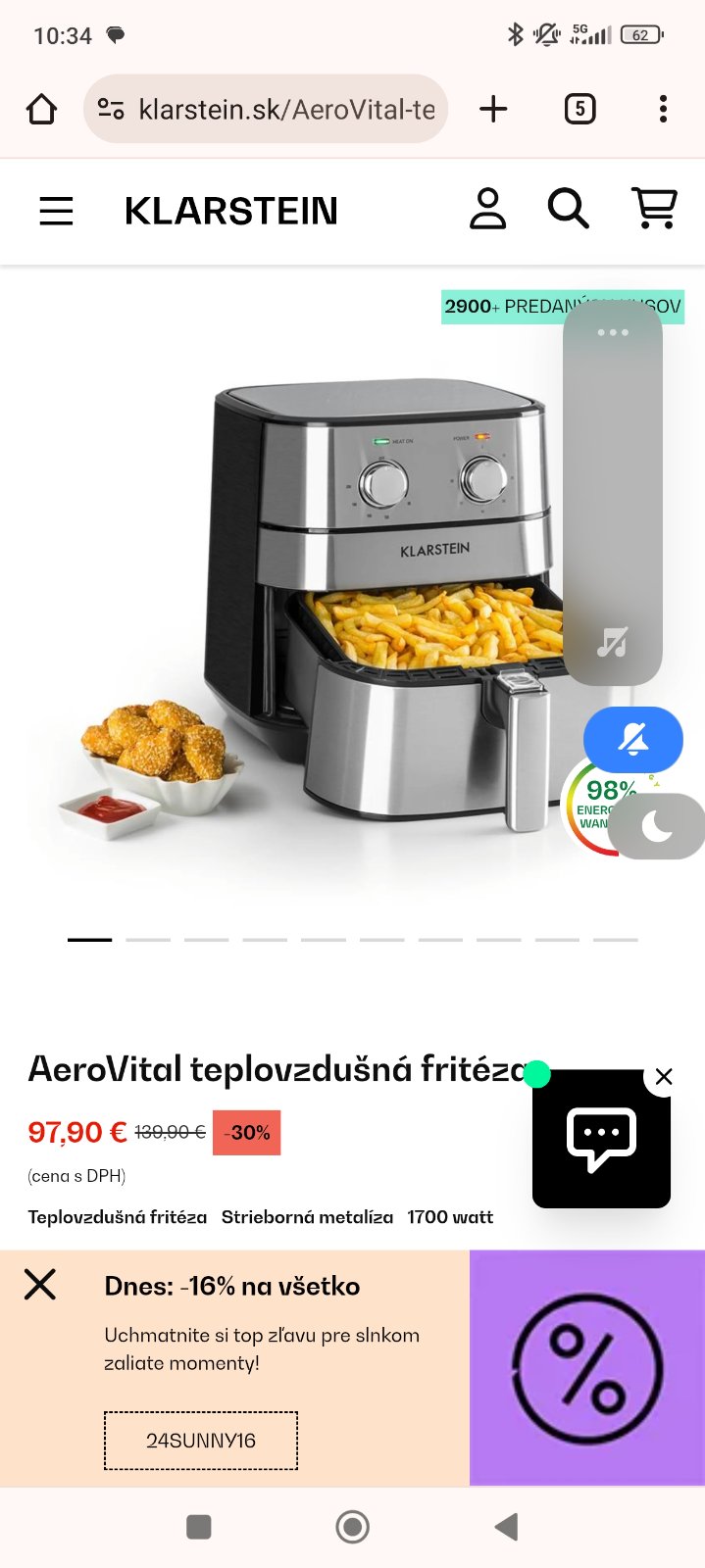Tap the muted music note icon
705x1568 pixels.
click(x=613, y=643)
